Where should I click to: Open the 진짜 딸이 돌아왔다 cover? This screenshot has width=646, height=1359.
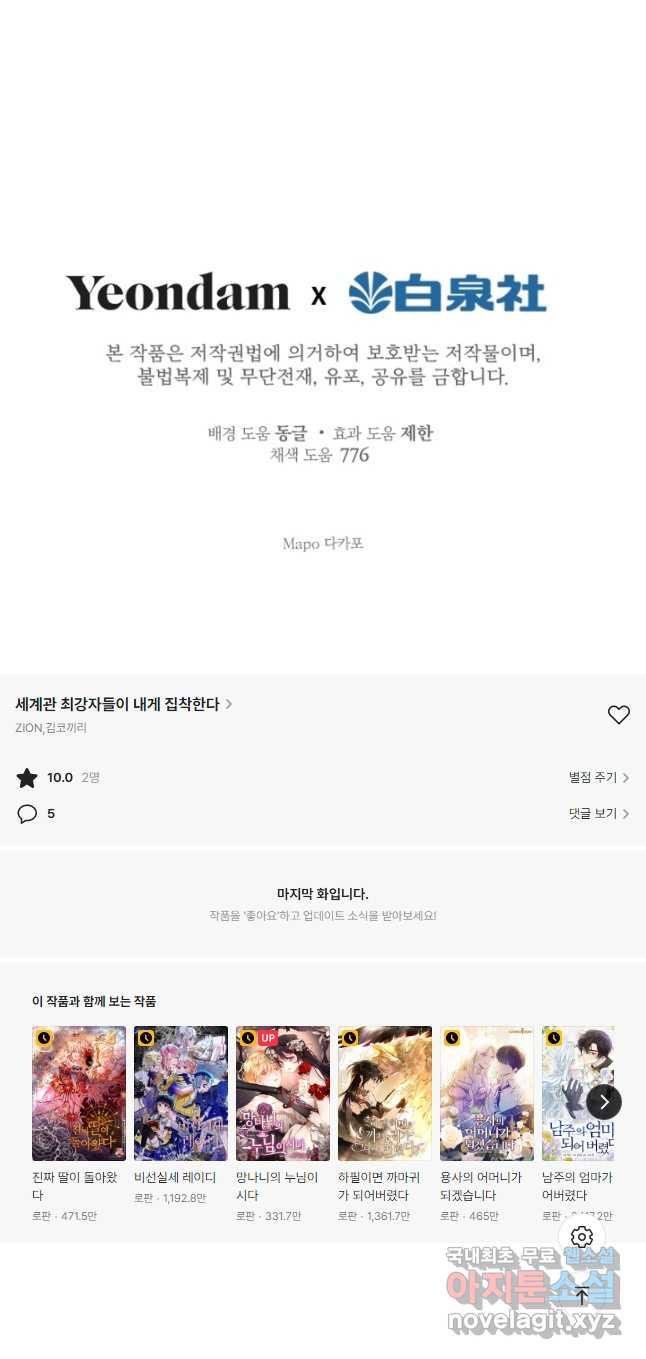(79, 1093)
